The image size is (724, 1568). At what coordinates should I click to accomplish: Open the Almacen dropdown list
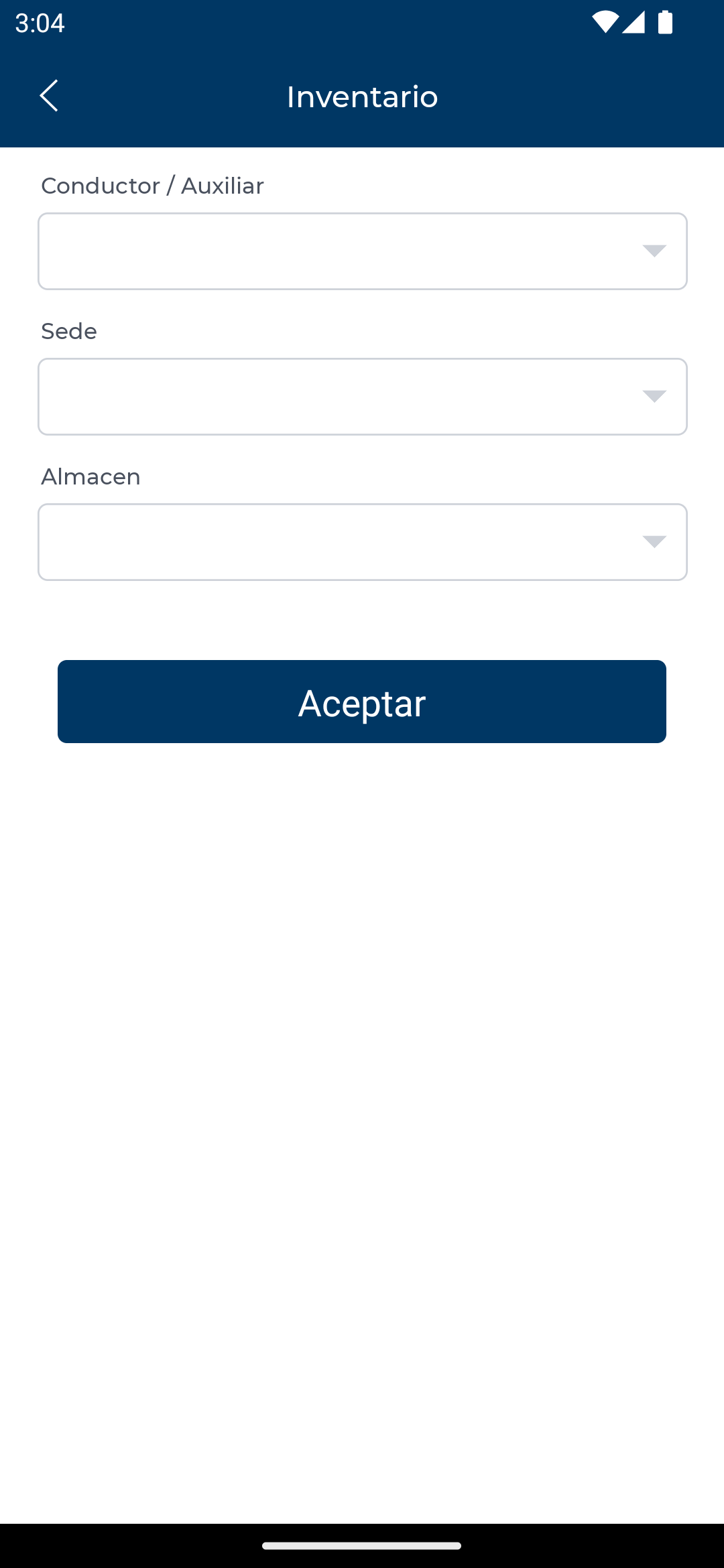pos(362,542)
